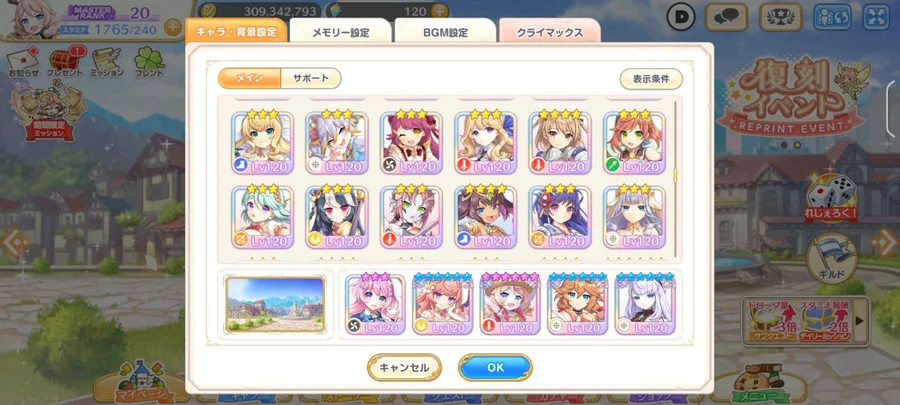Open the trophy icon at top
The image size is (900, 405).
(x=779, y=17)
